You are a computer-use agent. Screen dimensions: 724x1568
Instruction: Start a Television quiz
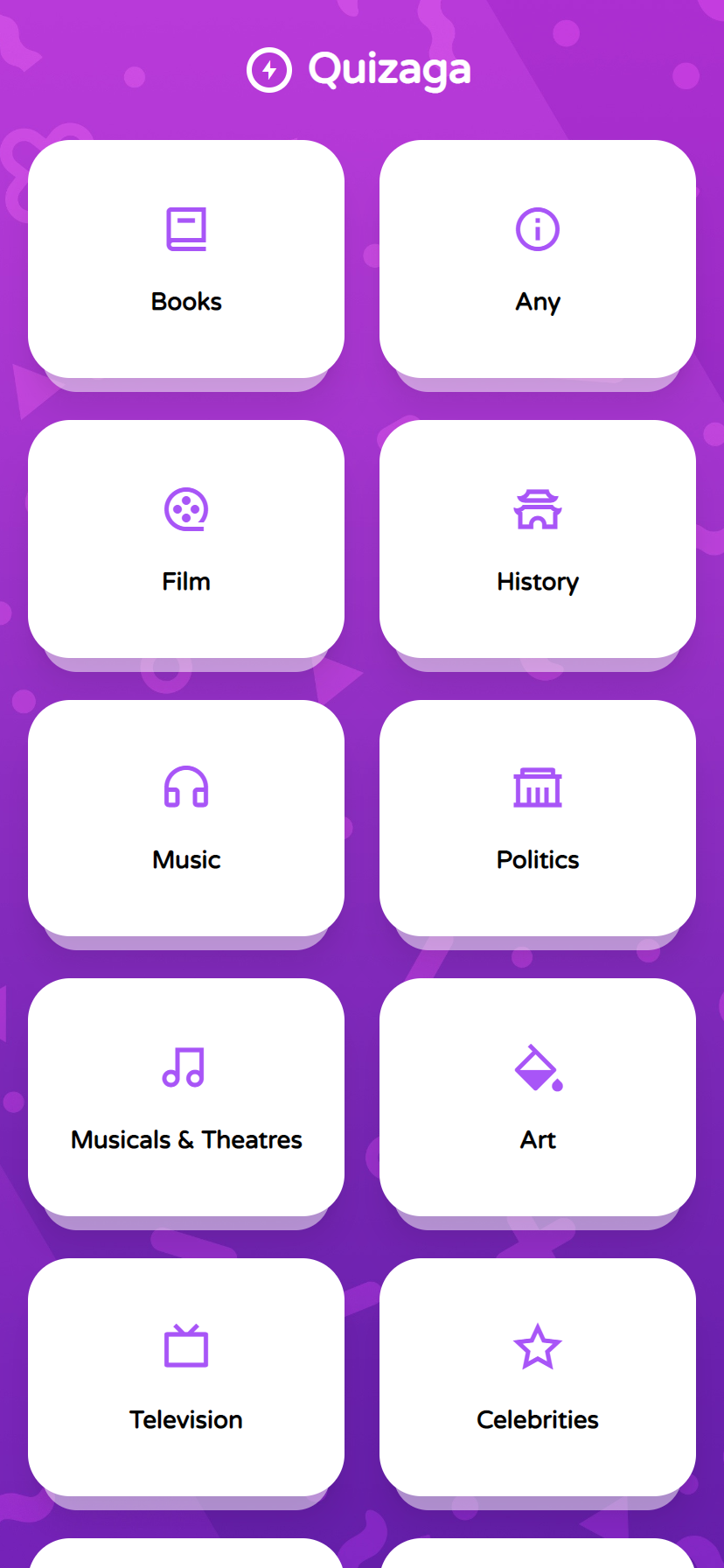[186, 1377]
